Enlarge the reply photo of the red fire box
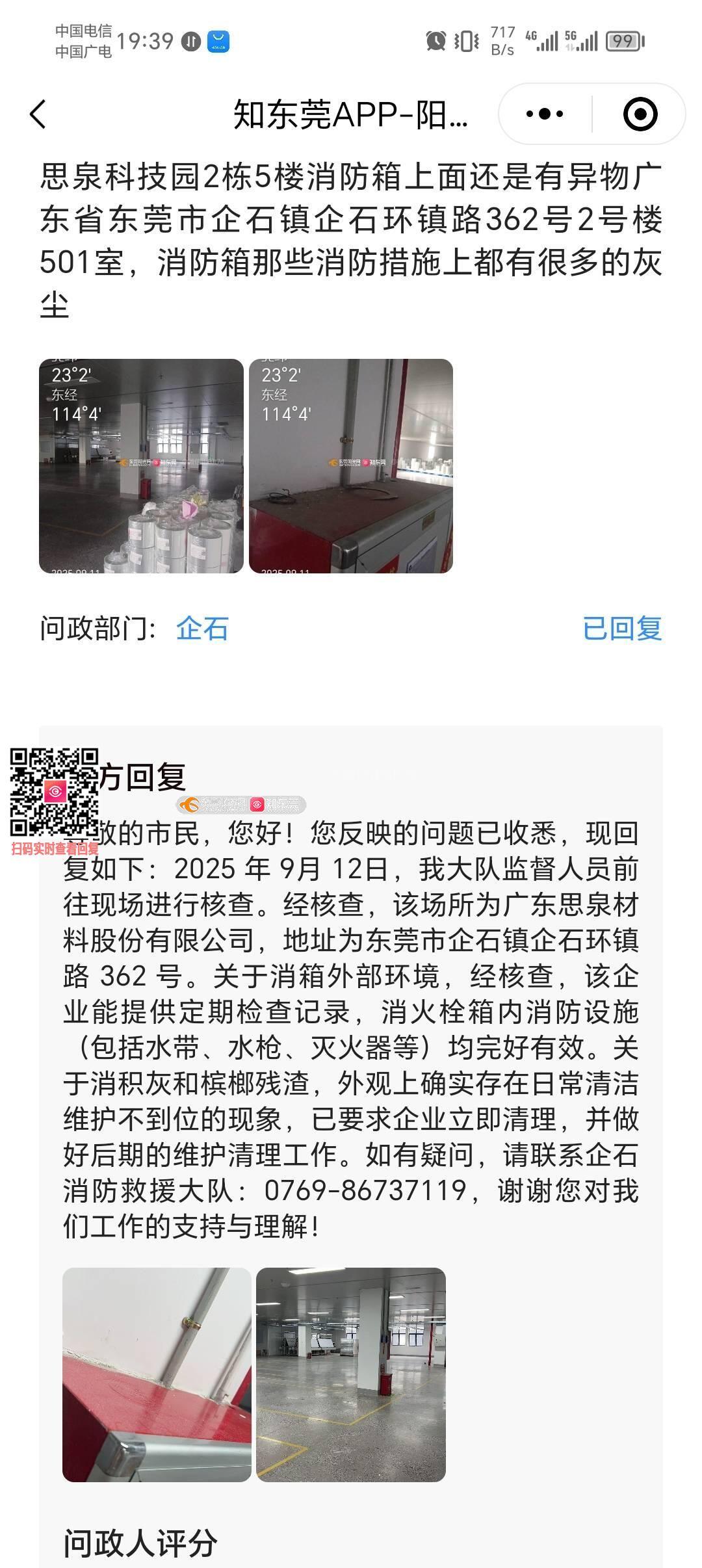 (157, 1374)
